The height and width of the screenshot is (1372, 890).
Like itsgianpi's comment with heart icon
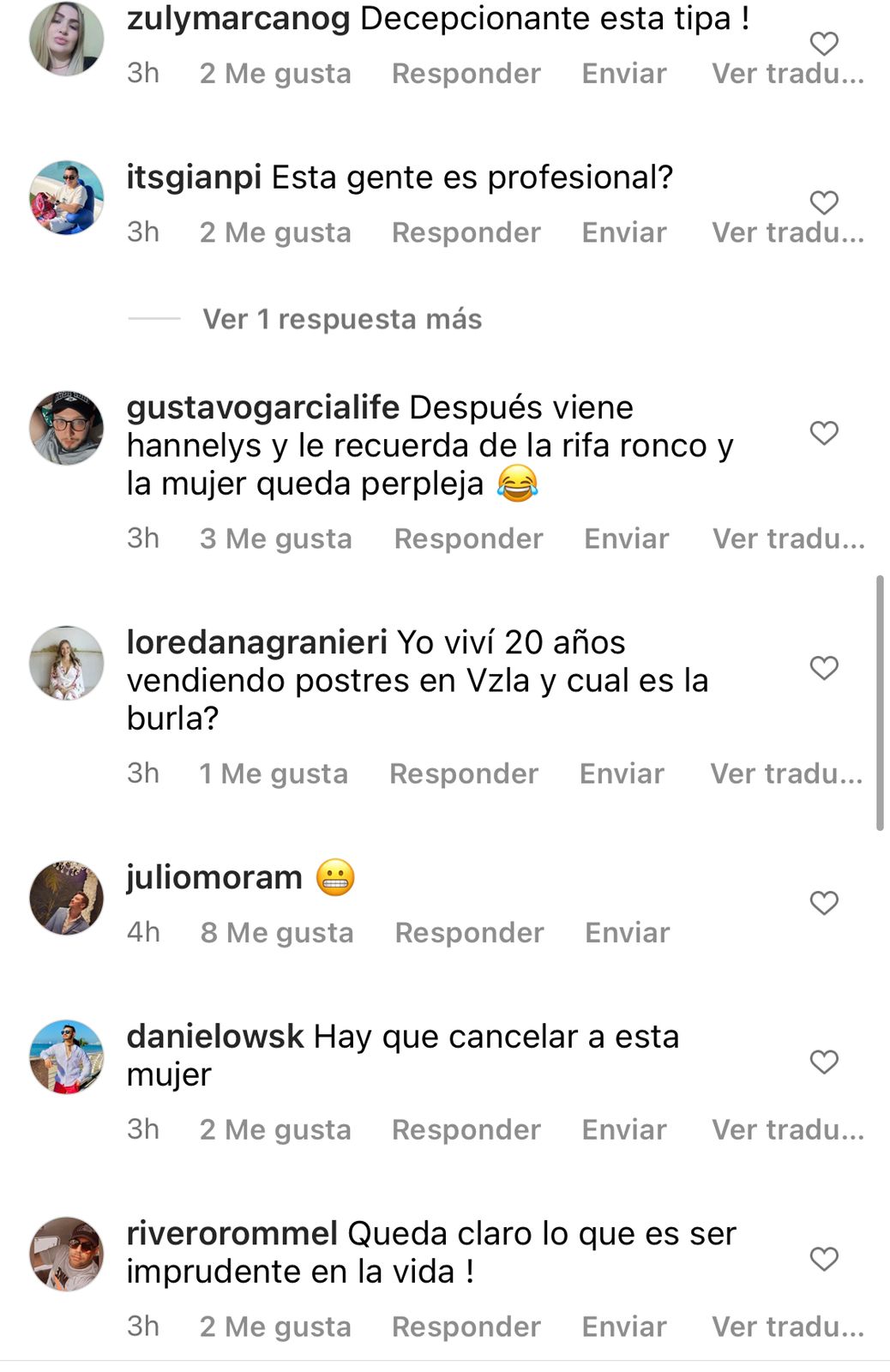(x=823, y=202)
